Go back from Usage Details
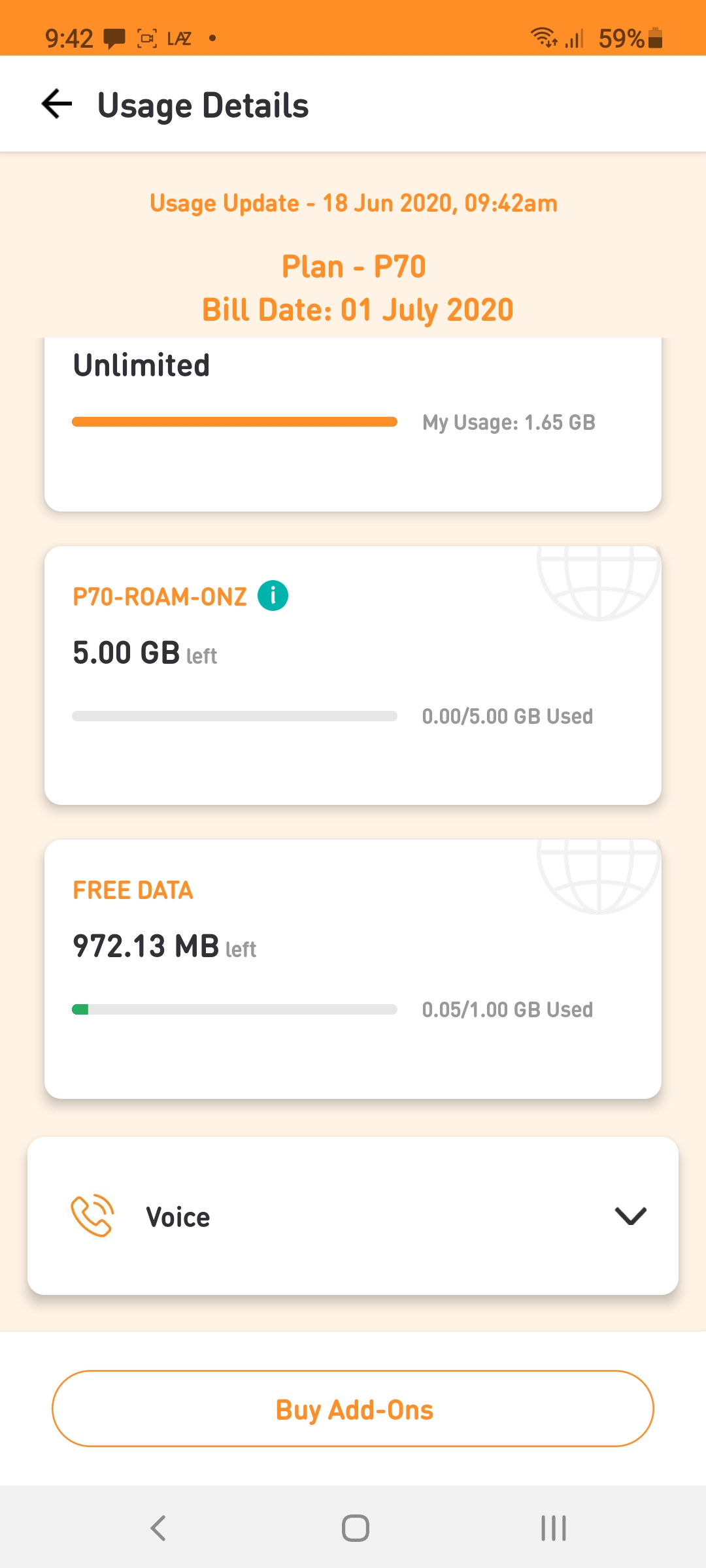 click(57, 105)
